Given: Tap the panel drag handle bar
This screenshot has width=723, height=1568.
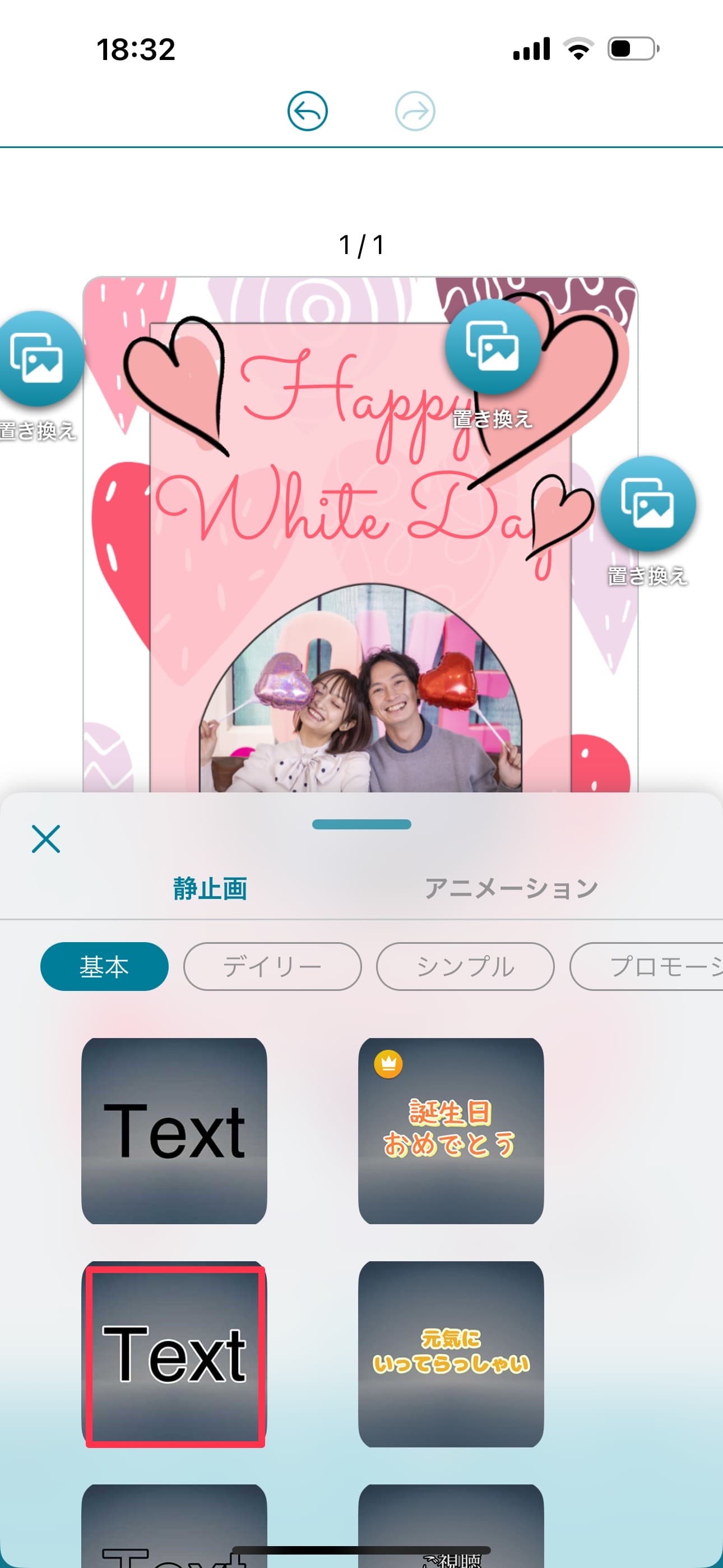Looking at the screenshot, I should tap(361, 824).
